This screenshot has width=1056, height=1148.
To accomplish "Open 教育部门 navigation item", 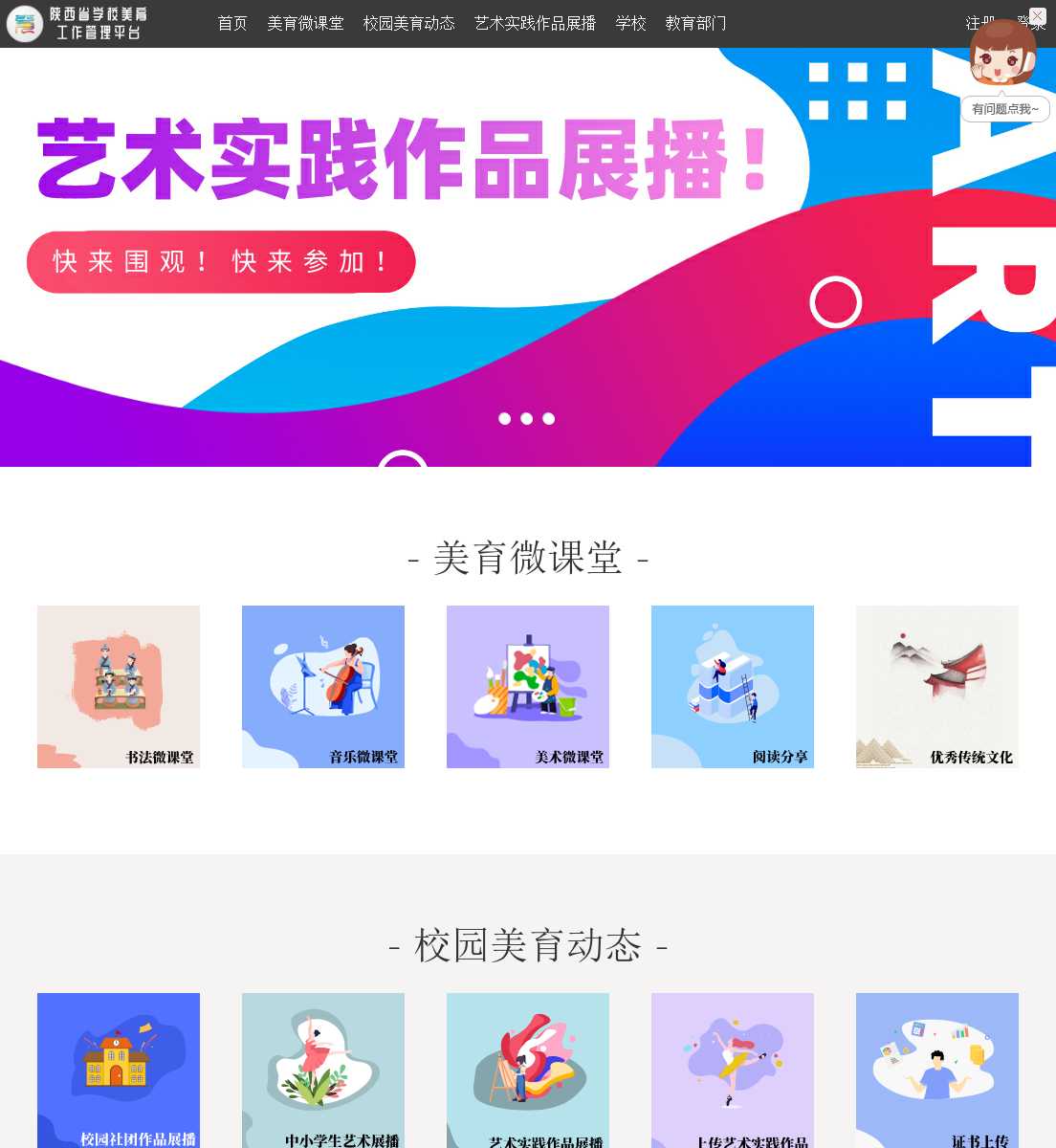I will (x=695, y=23).
